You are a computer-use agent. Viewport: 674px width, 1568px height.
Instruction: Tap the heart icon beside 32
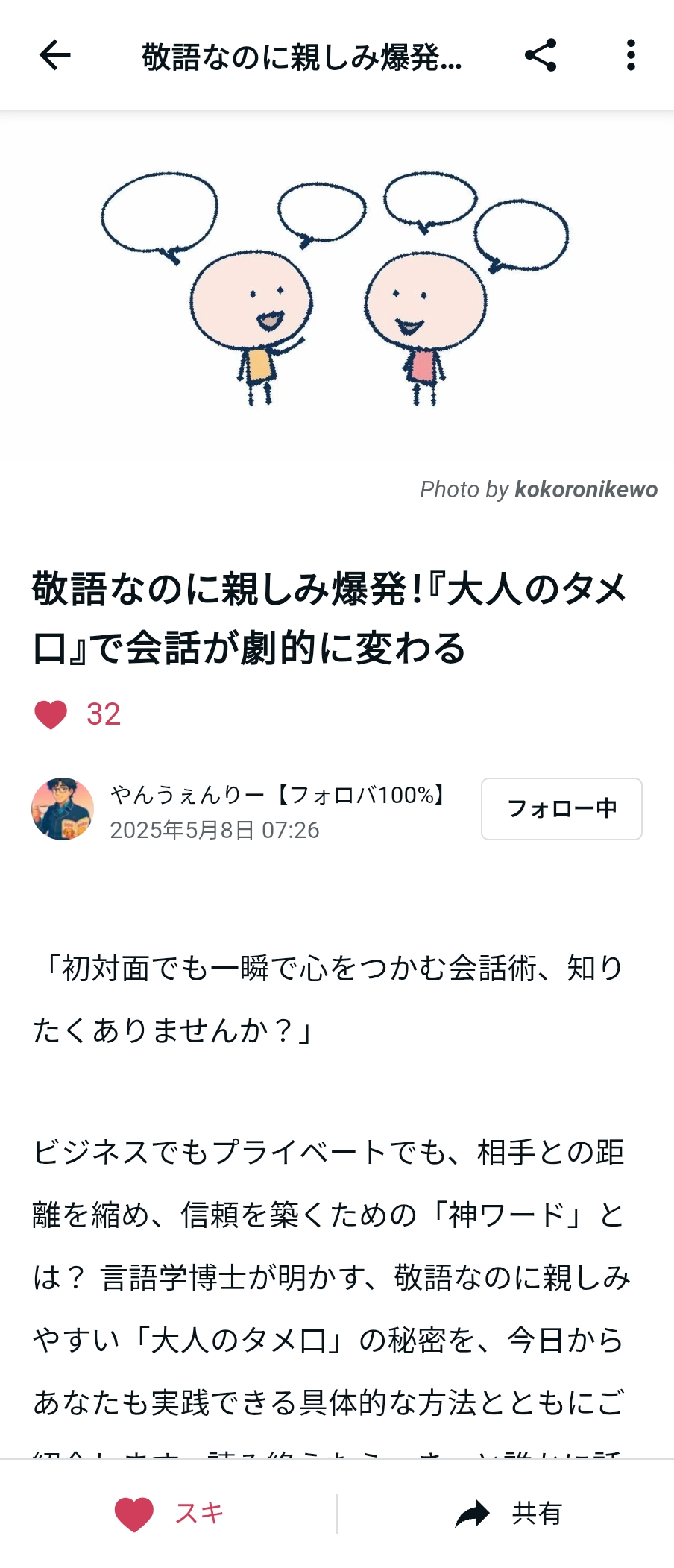tap(51, 714)
